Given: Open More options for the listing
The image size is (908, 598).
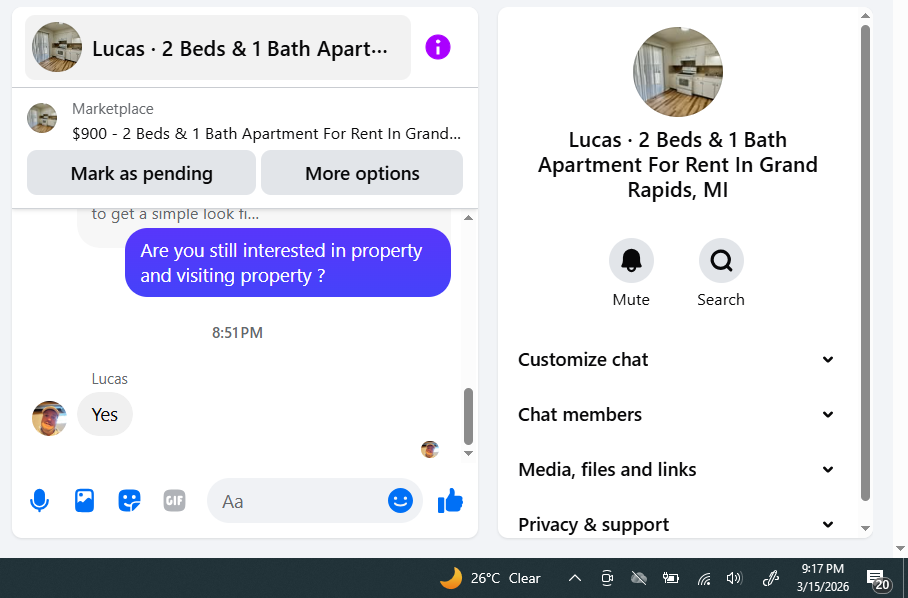Looking at the screenshot, I should (362, 173).
